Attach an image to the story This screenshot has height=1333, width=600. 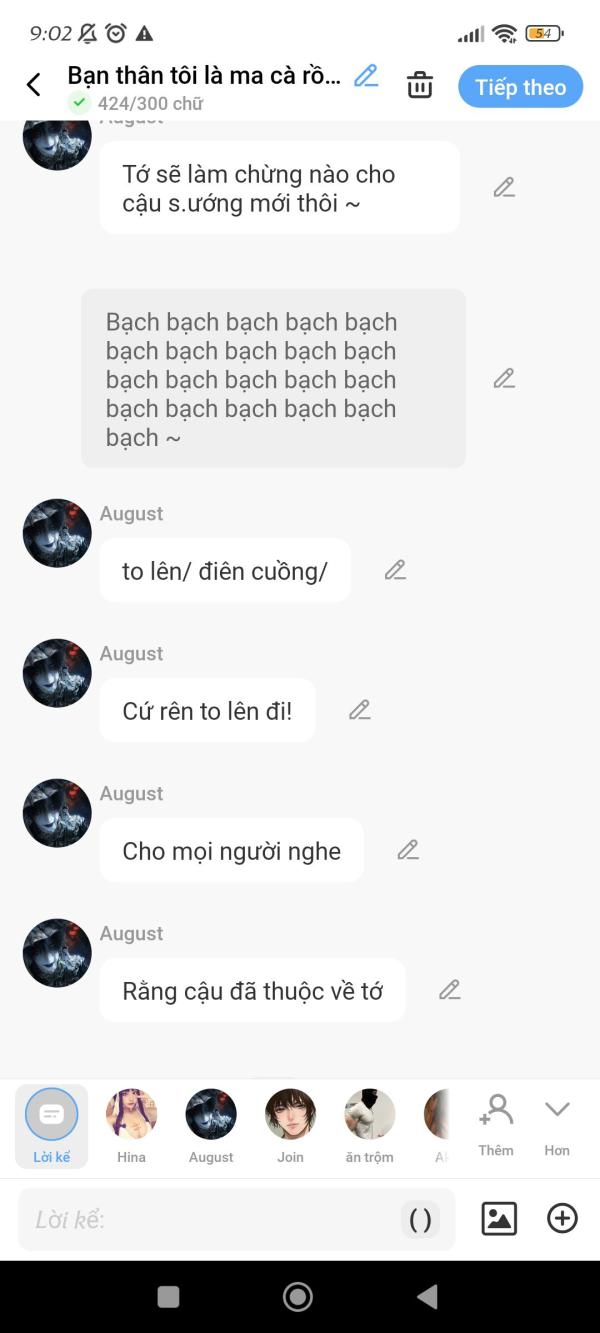499,1218
